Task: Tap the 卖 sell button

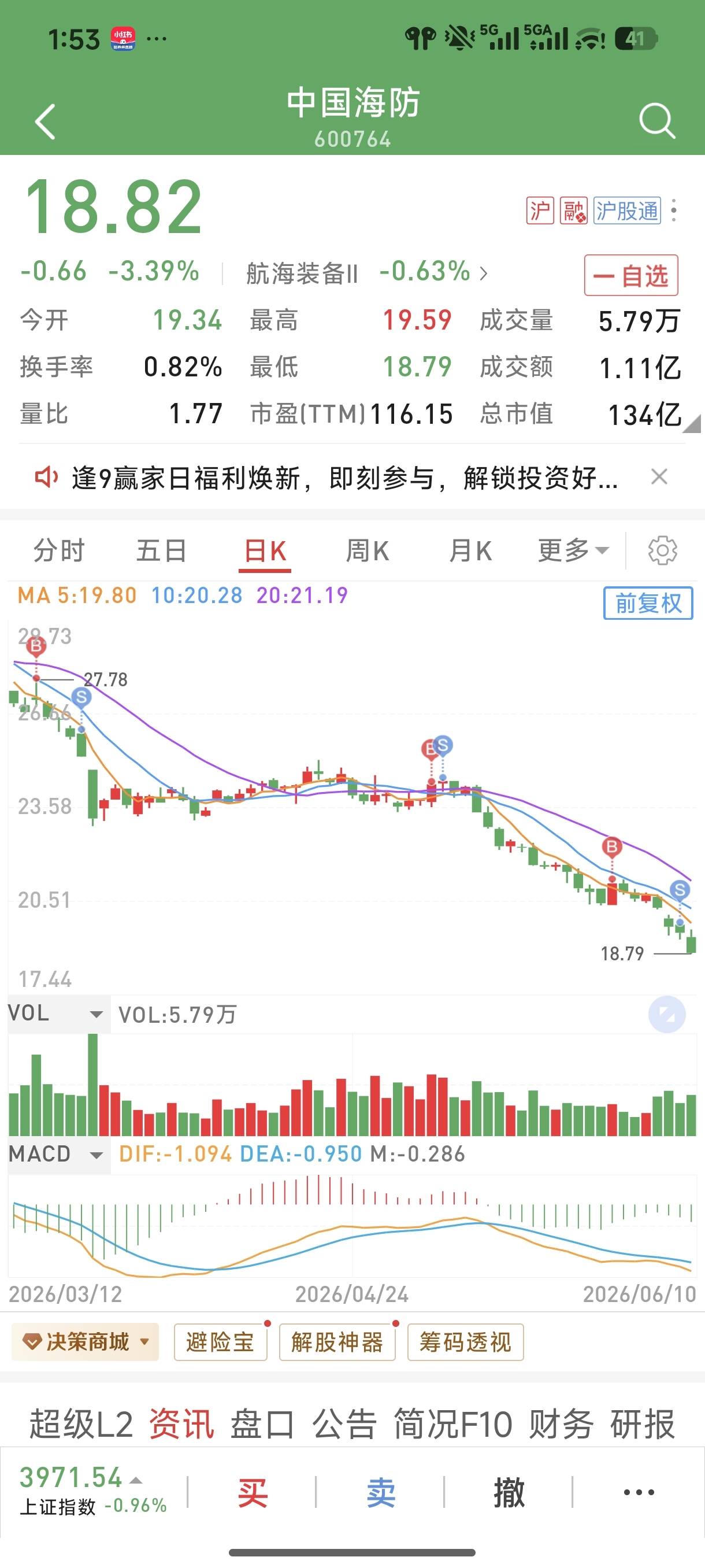Action: pyautogui.click(x=381, y=1492)
